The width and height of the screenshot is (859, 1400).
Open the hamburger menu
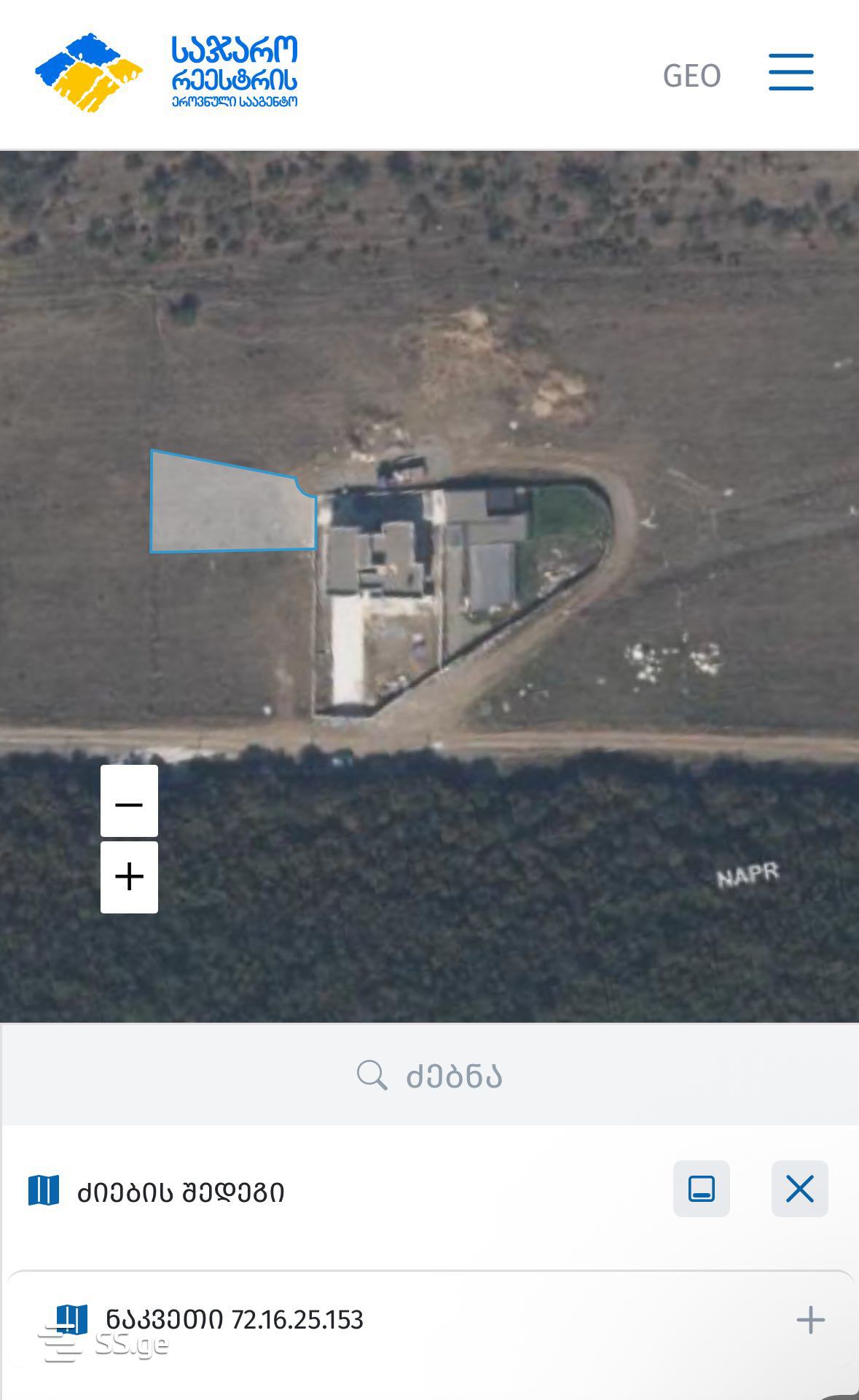[x=791, y=72]
